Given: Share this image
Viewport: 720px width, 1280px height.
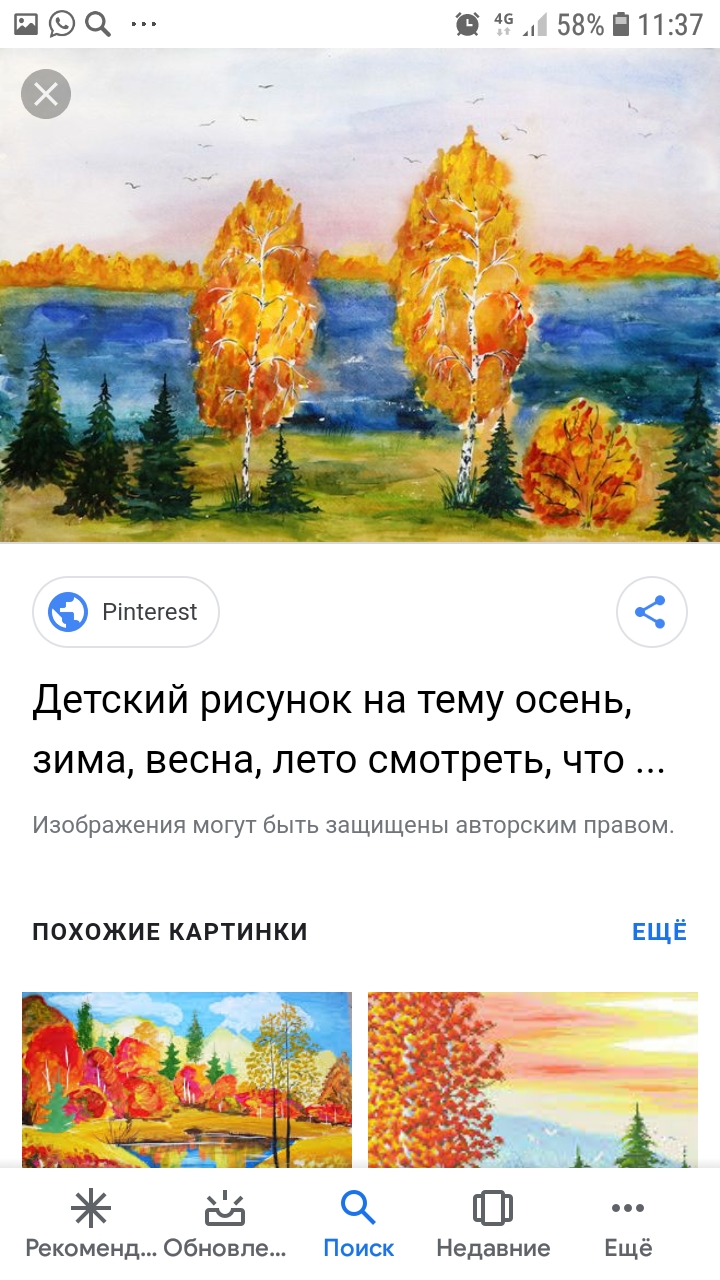Looking at the screenshot, I should coord(651,612).
